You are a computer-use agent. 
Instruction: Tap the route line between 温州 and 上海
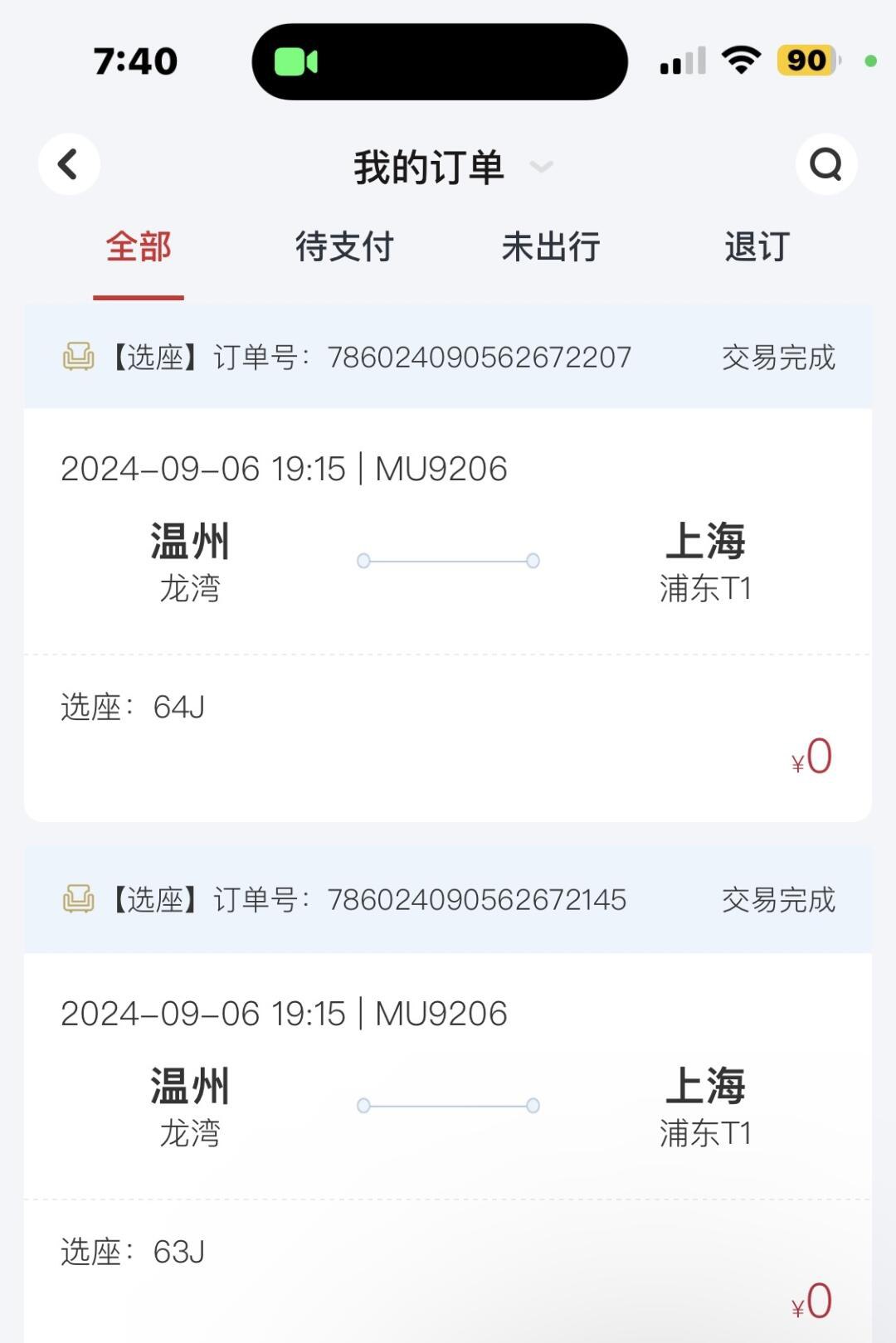tap(448, 561)
